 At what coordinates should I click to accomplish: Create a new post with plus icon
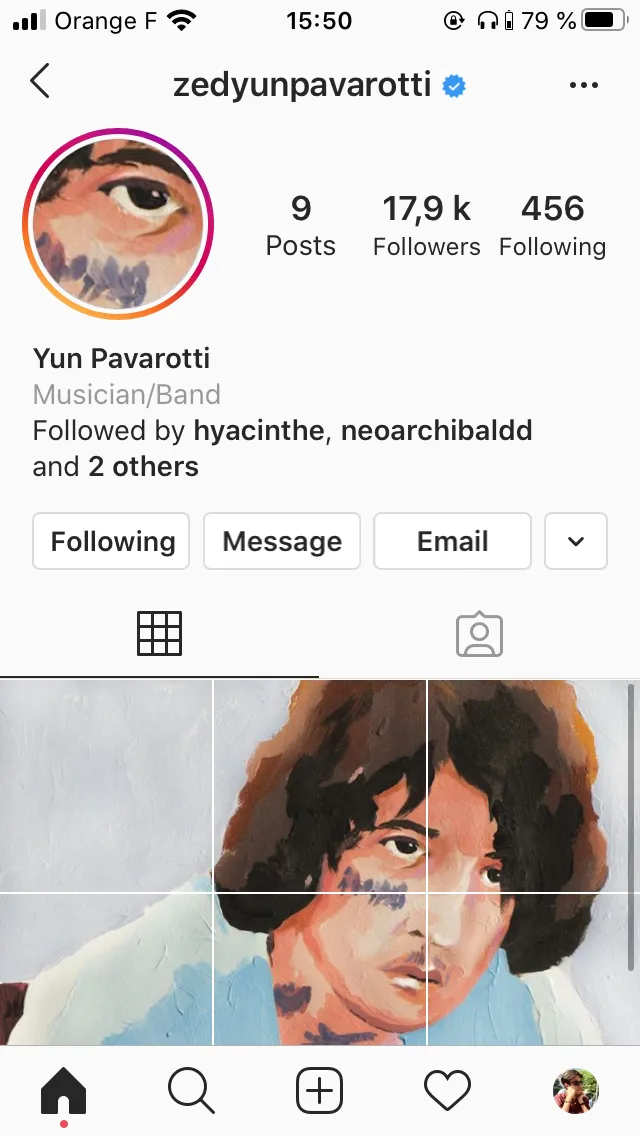(320, 1091)
